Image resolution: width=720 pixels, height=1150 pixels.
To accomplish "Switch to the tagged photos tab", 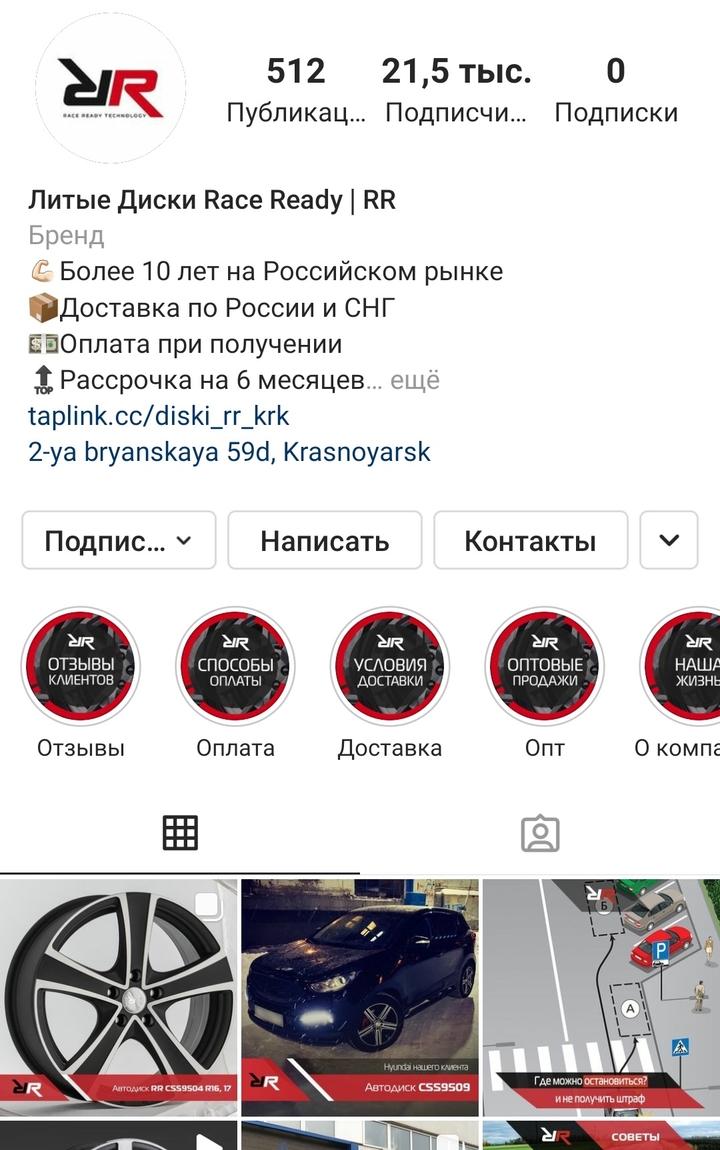I will coord(540,832).
